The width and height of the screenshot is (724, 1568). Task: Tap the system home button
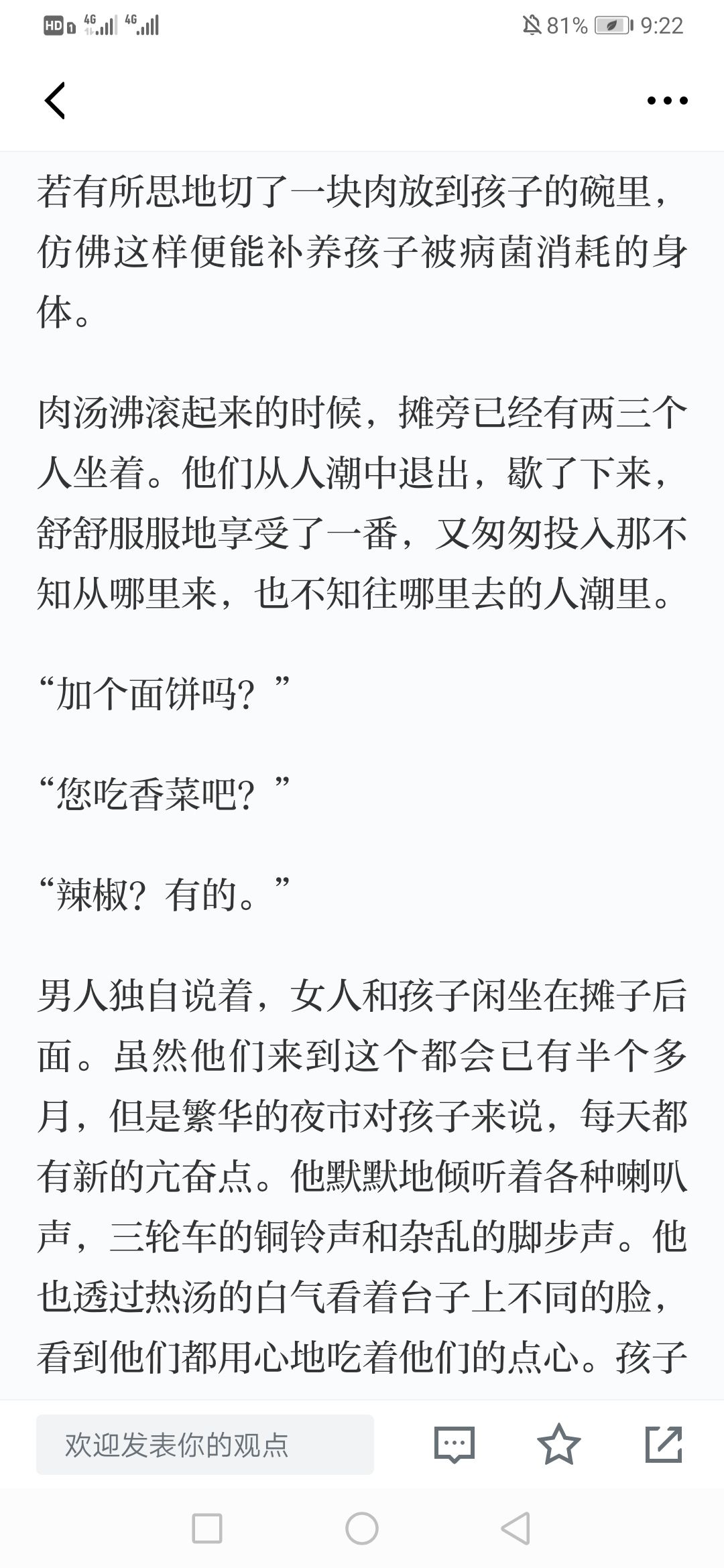pyautogui.click(x=362, y=1528)
